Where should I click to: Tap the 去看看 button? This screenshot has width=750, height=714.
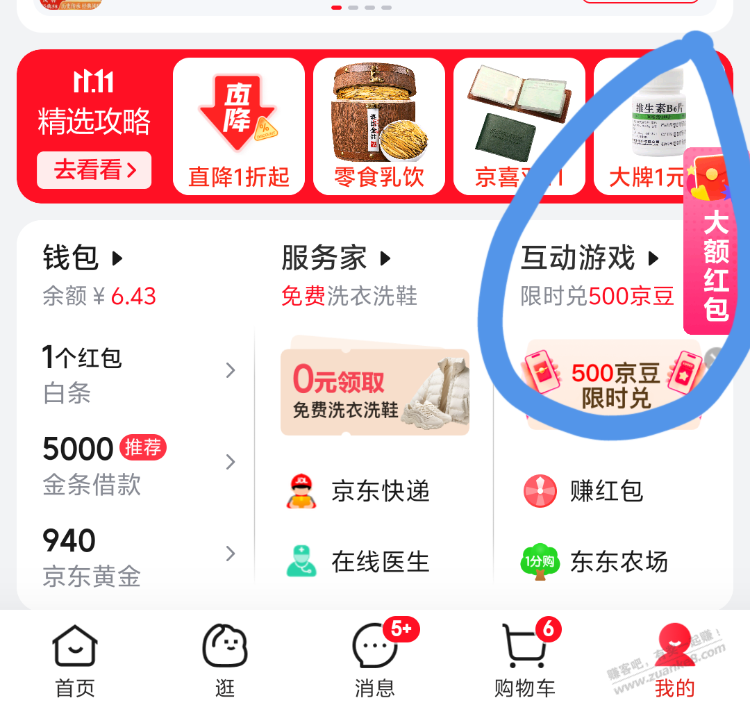click(94, 170)
